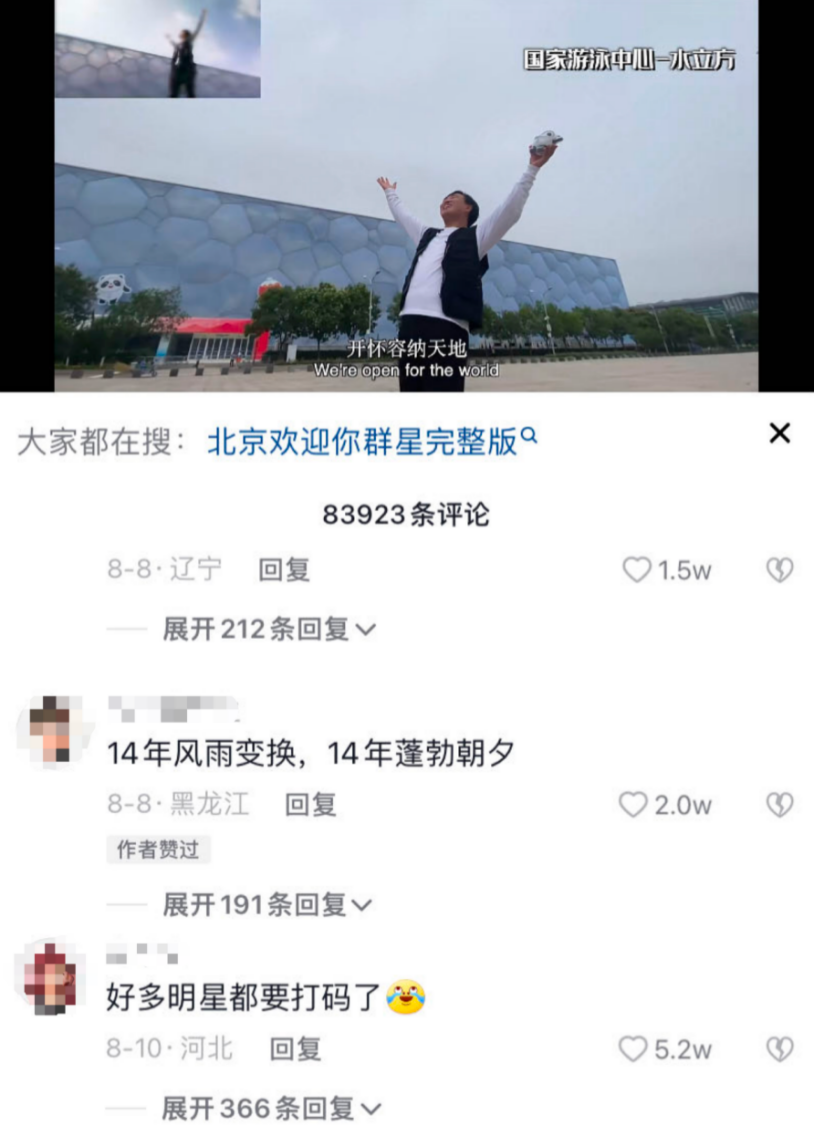The width and height of the screenshot is (814, 1126).
Task: Dislike the 14年风雨变换 comment
Action: pos(779,804)
